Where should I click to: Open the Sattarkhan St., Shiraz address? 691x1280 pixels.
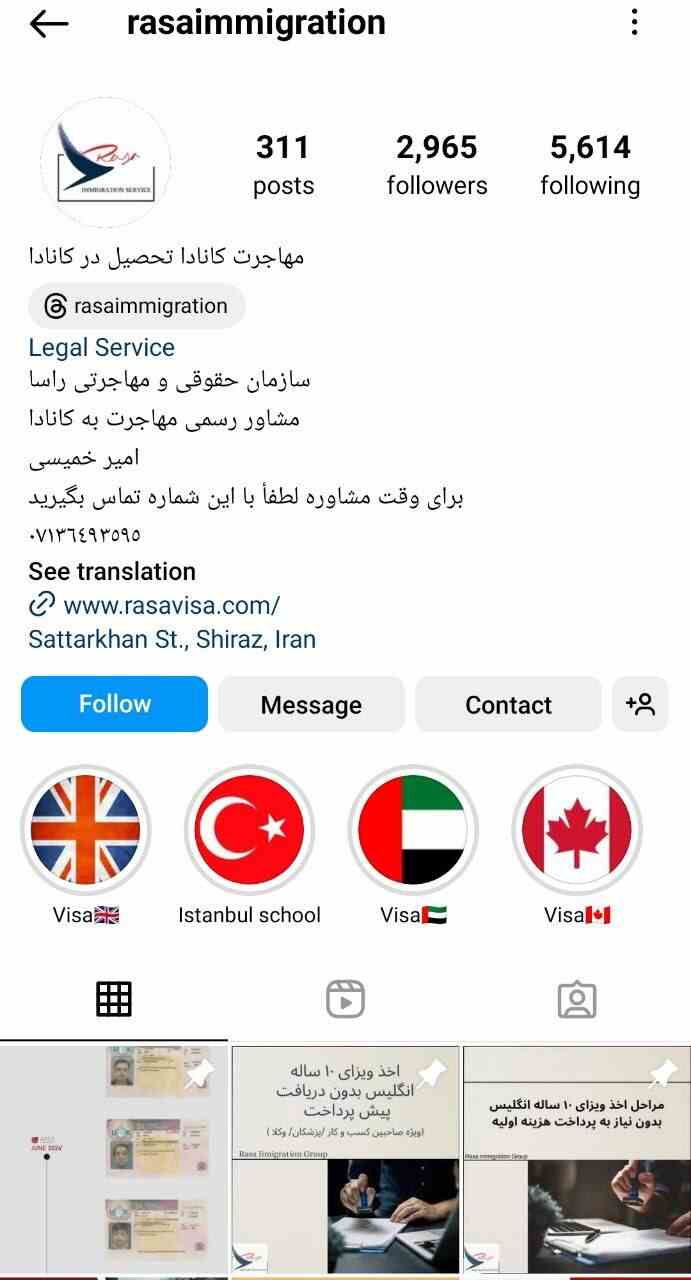(172, 639)
